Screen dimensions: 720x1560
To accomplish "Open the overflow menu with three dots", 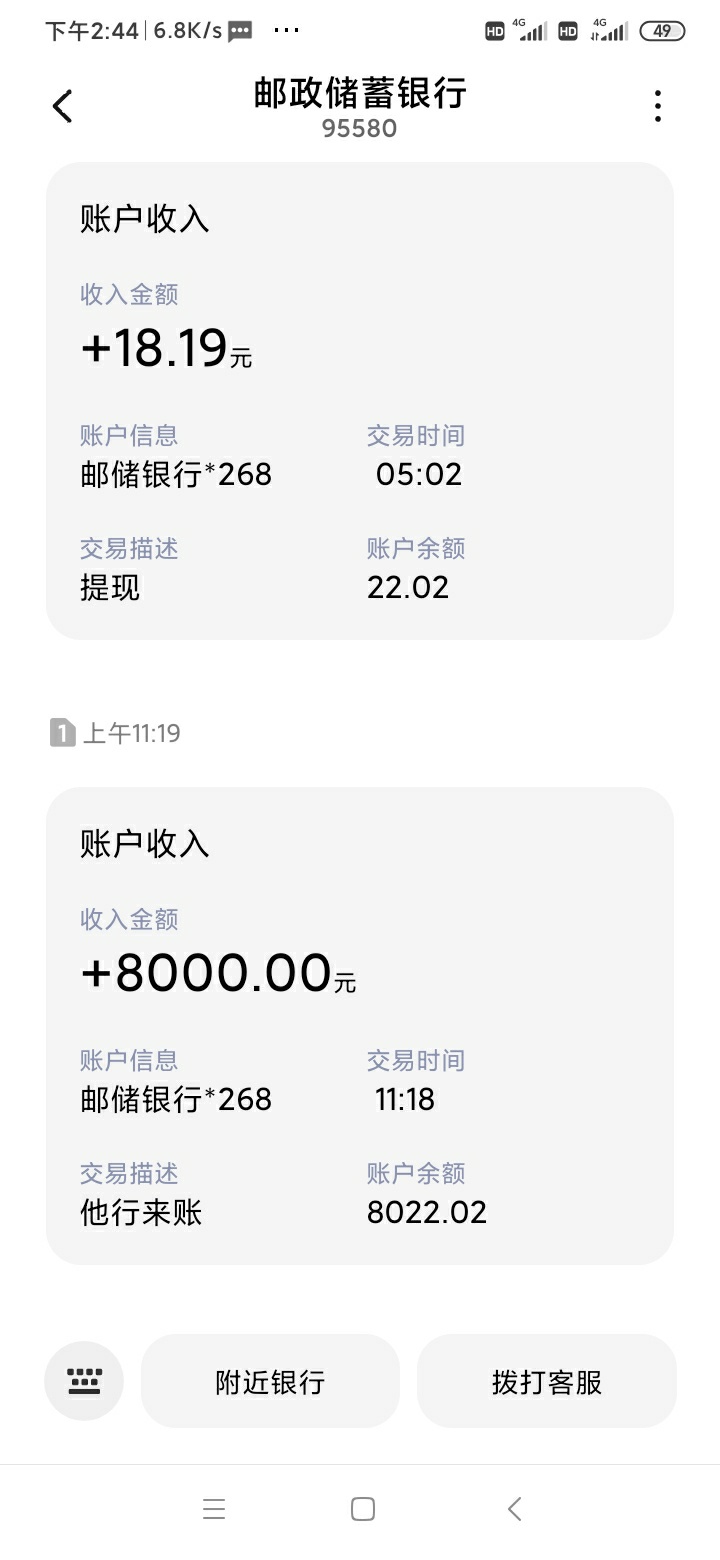I will (x=657, y=106).
